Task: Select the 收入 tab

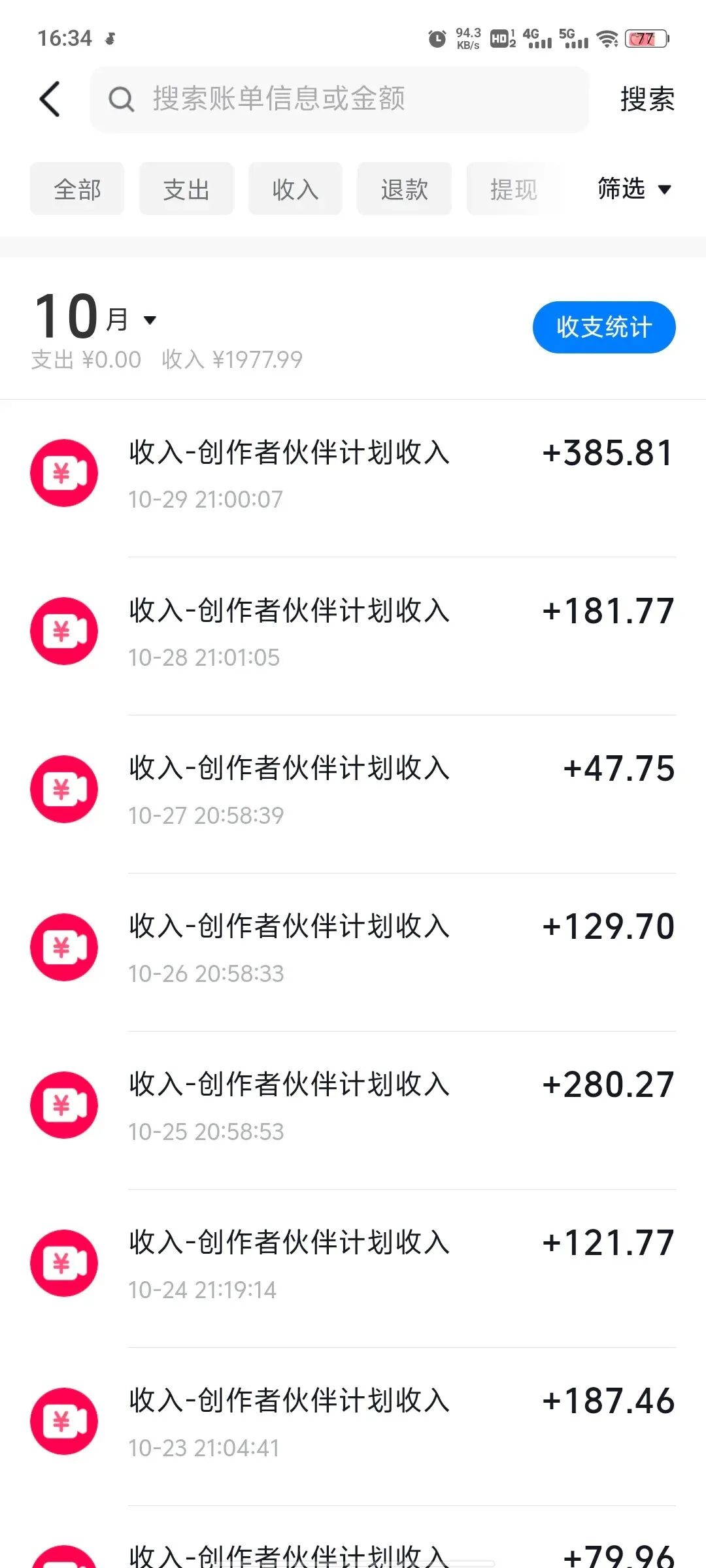Action: pos(294,189)
